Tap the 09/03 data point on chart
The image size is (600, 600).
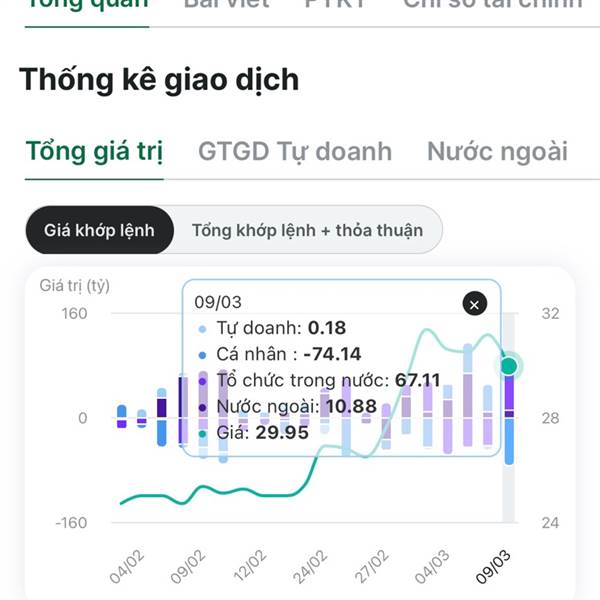tap(509, 366)
